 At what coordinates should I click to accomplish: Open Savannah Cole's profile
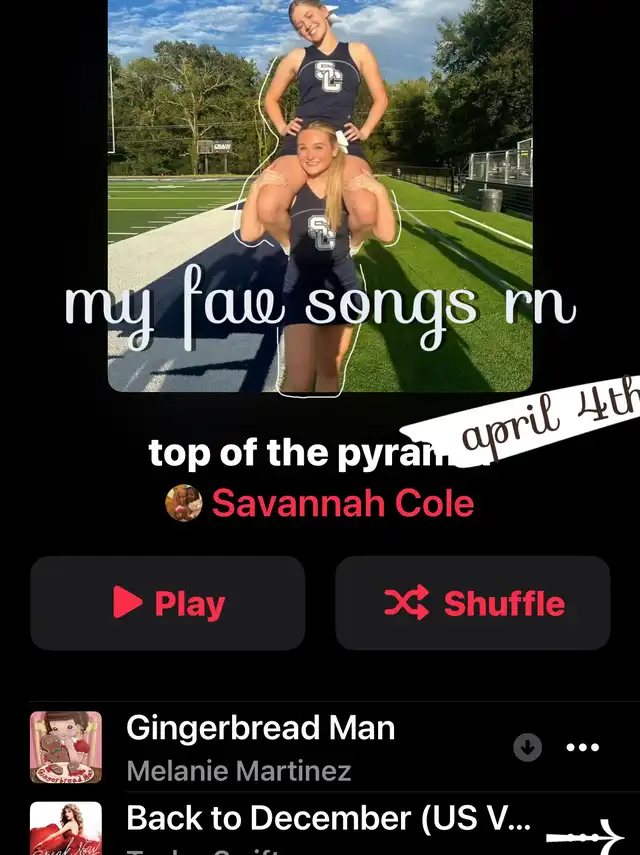[x=342, y=503]
